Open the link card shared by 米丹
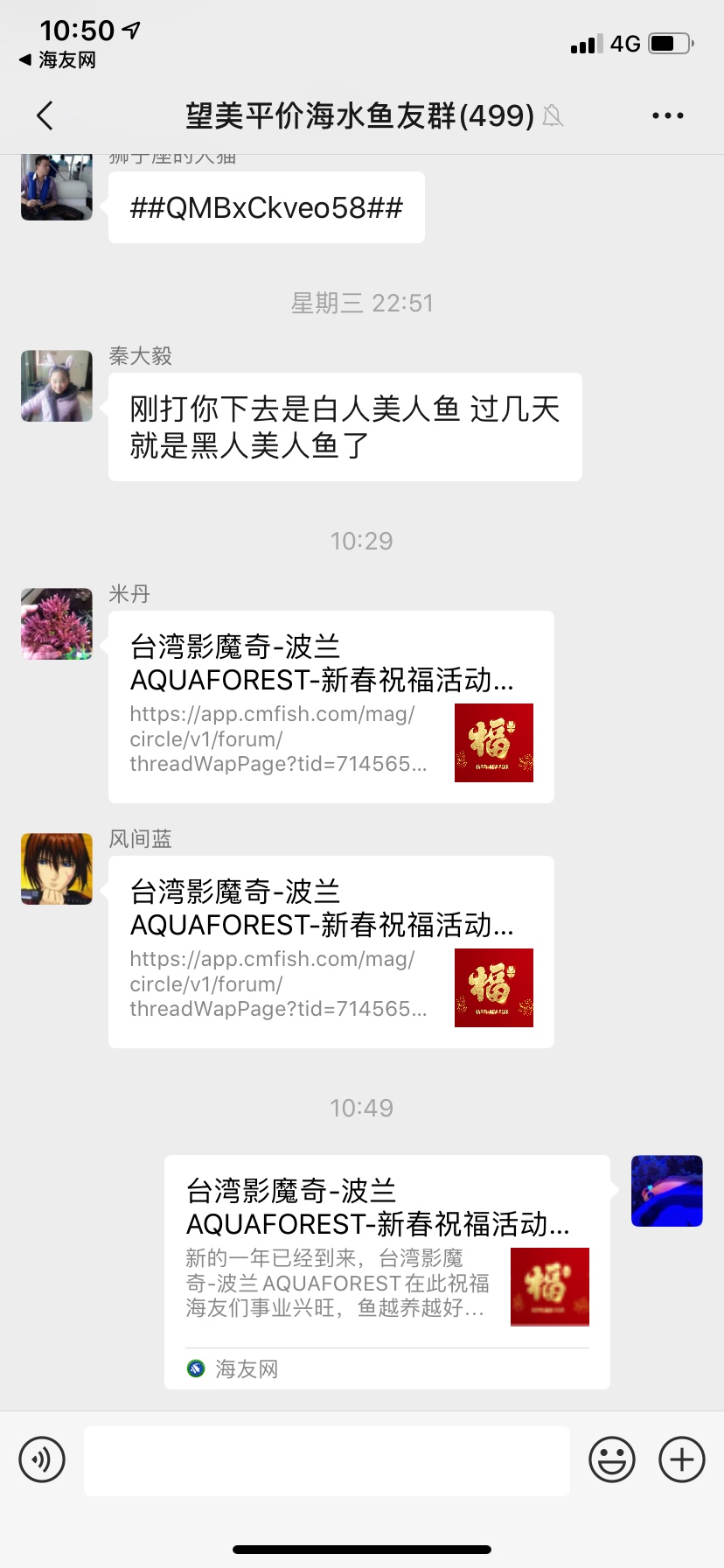Image resolution: width=724 pixels, height=1568 pixels. pyautogui.click(x=331, y=706)
